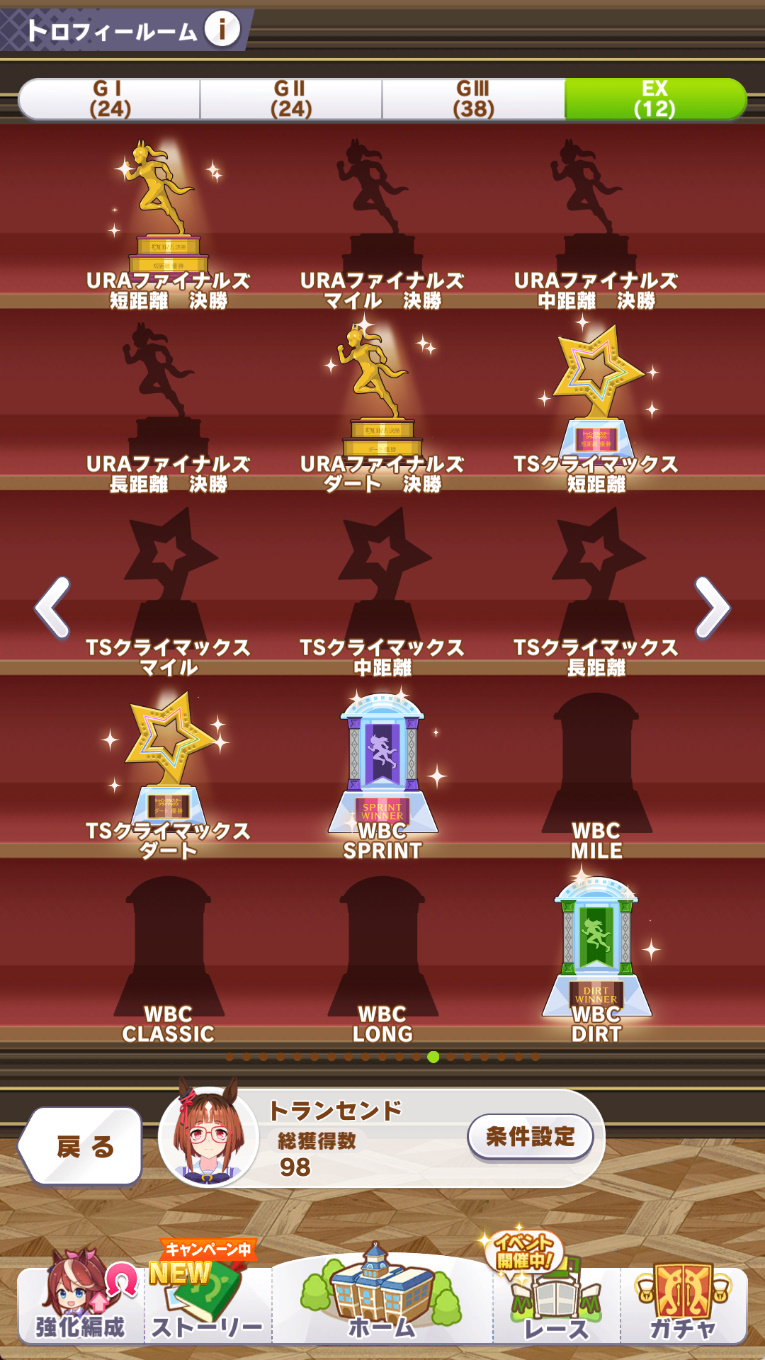Tap the 戻る back button

tap(82, 1146)
